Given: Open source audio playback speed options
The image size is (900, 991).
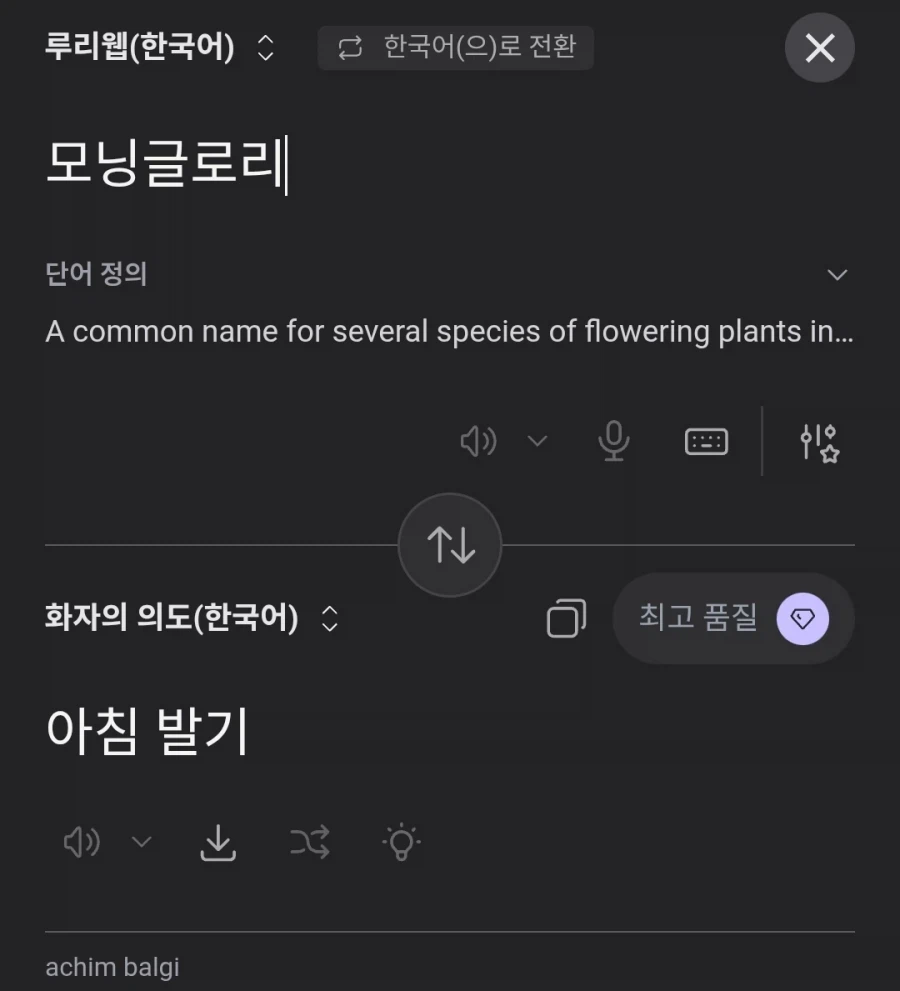Looking at the screenshot, I should point(538,441).
